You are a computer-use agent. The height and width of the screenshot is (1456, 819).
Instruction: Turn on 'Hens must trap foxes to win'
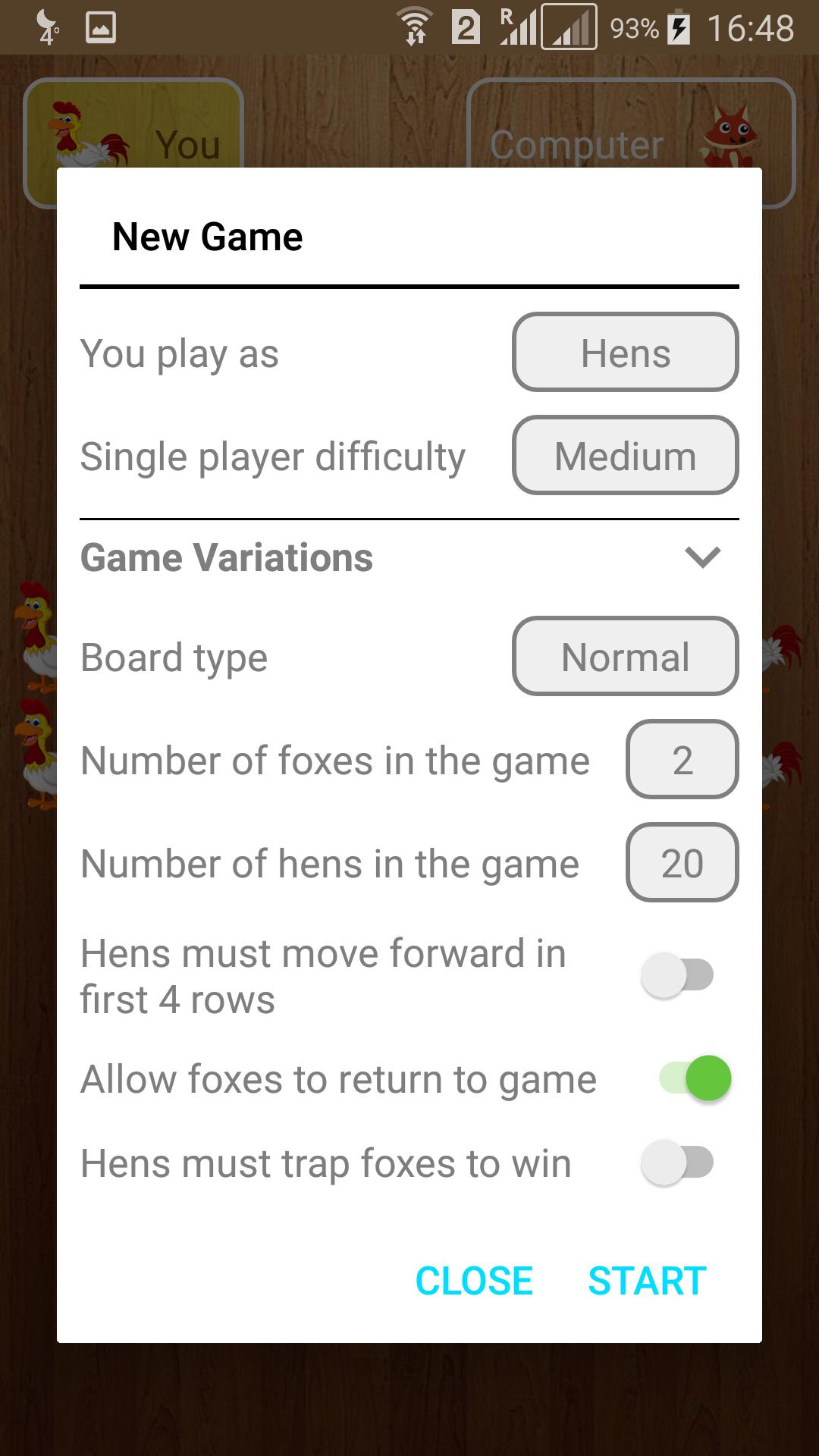click(677, 1163)
